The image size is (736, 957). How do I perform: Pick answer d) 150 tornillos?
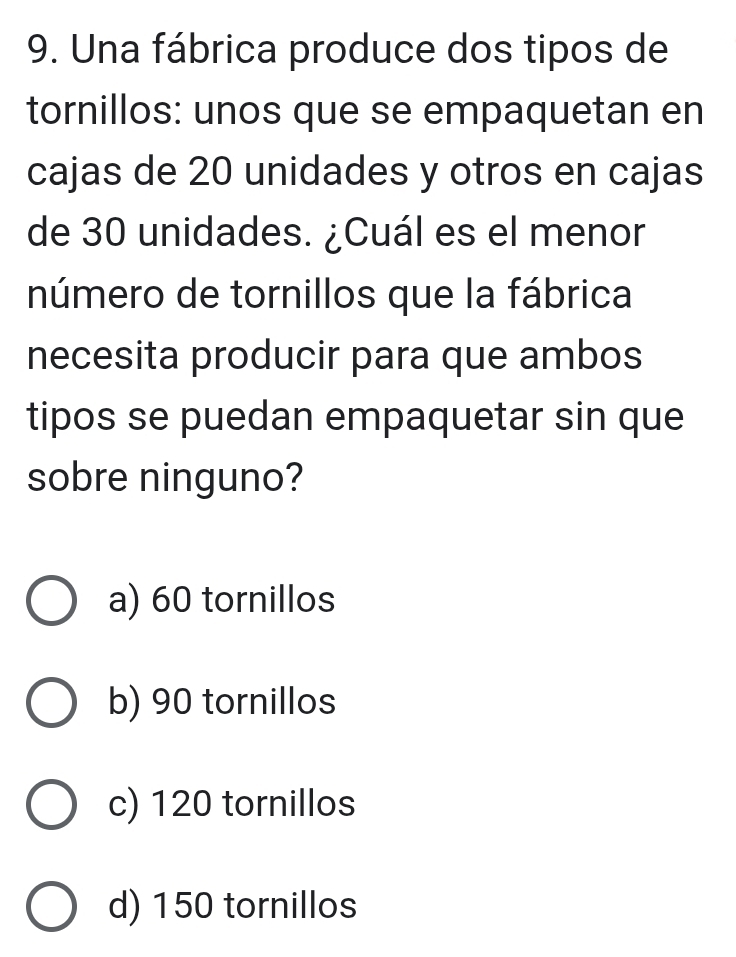[51, 907]
